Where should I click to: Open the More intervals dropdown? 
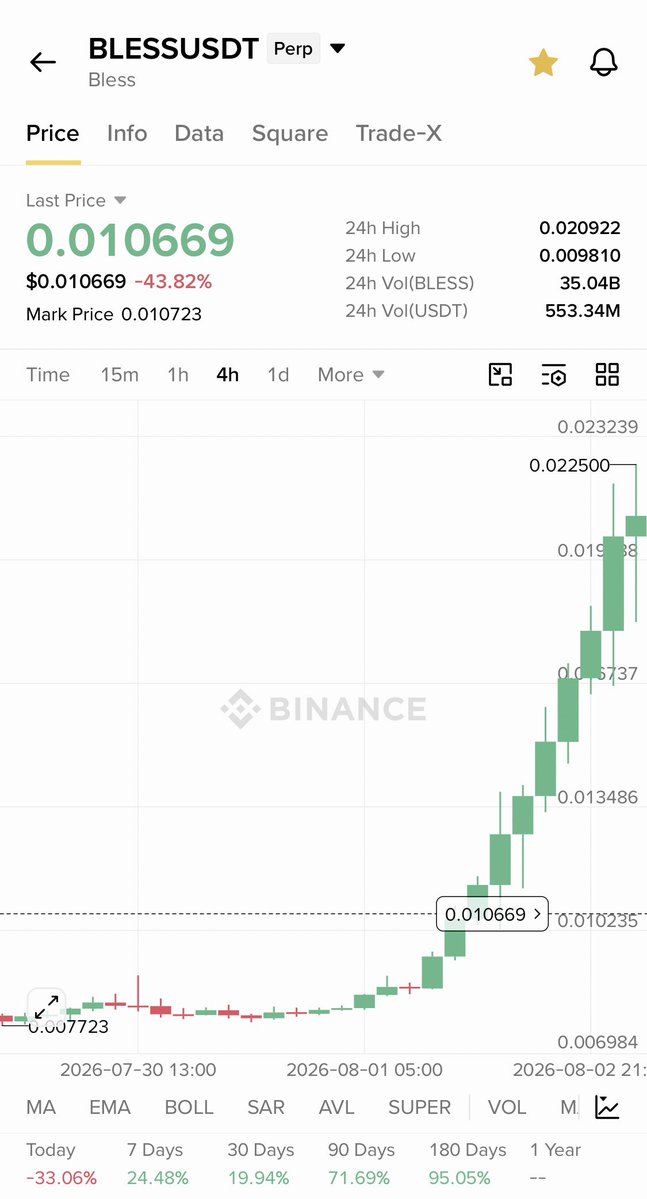click(x=351, y=375)
